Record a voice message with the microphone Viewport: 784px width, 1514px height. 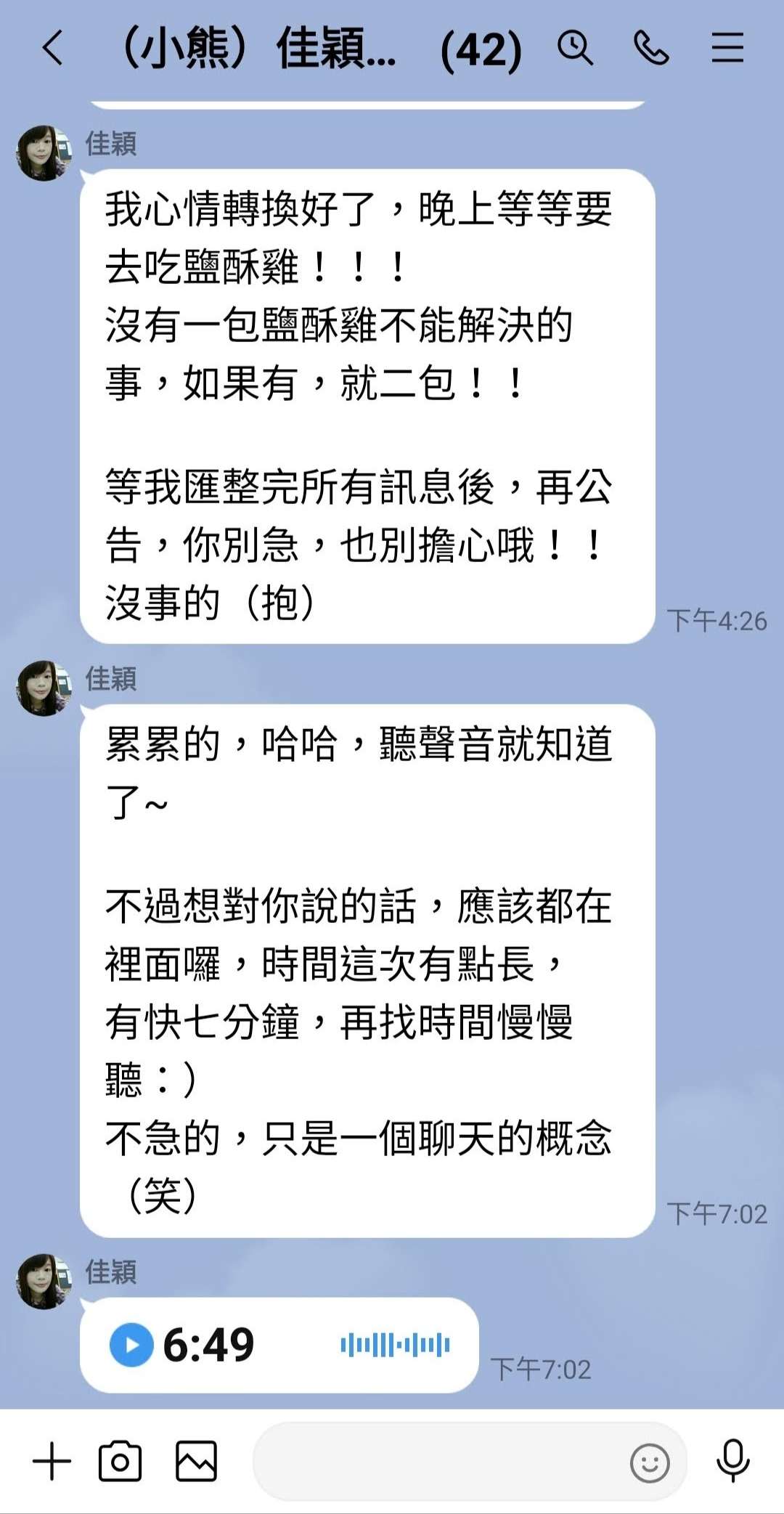click(733, 1461)
